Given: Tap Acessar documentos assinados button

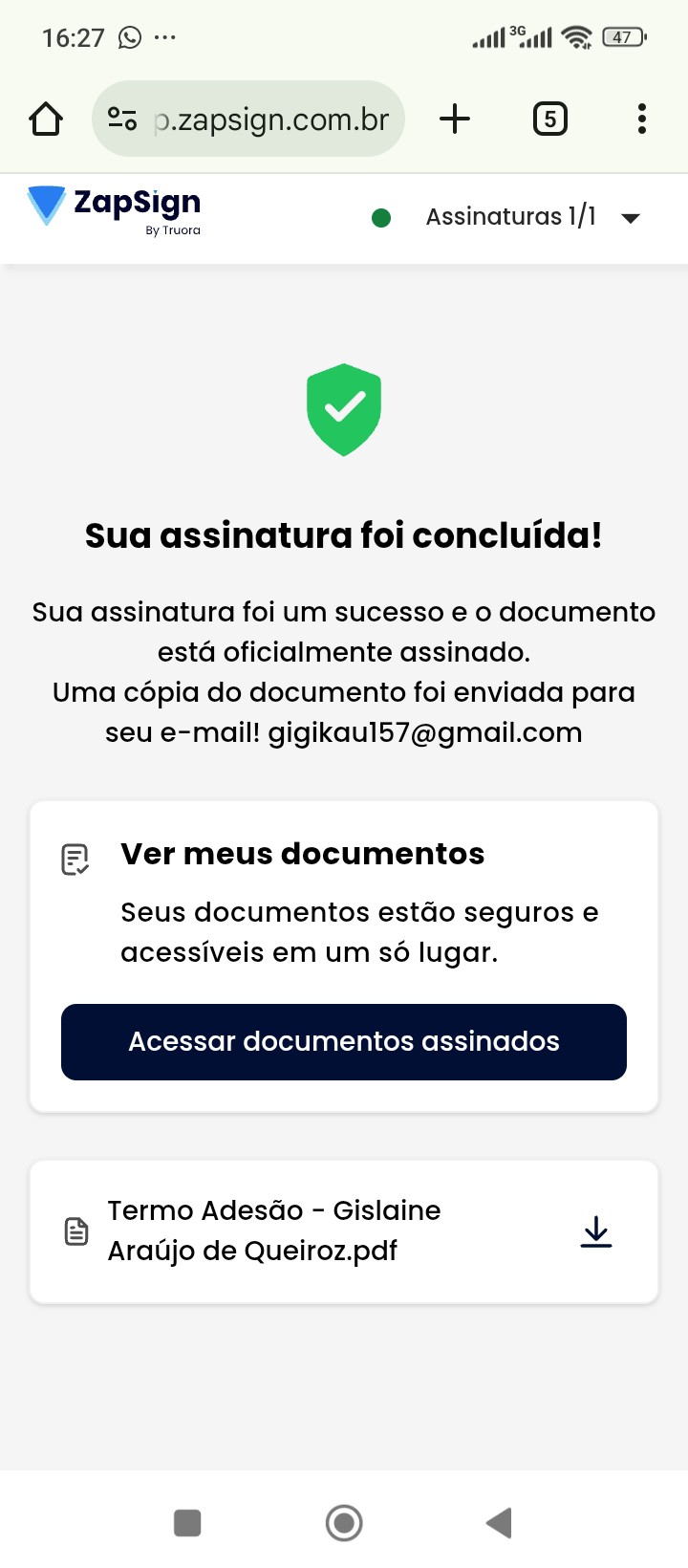Looking at the screenshot, I should click(344, 1041).
